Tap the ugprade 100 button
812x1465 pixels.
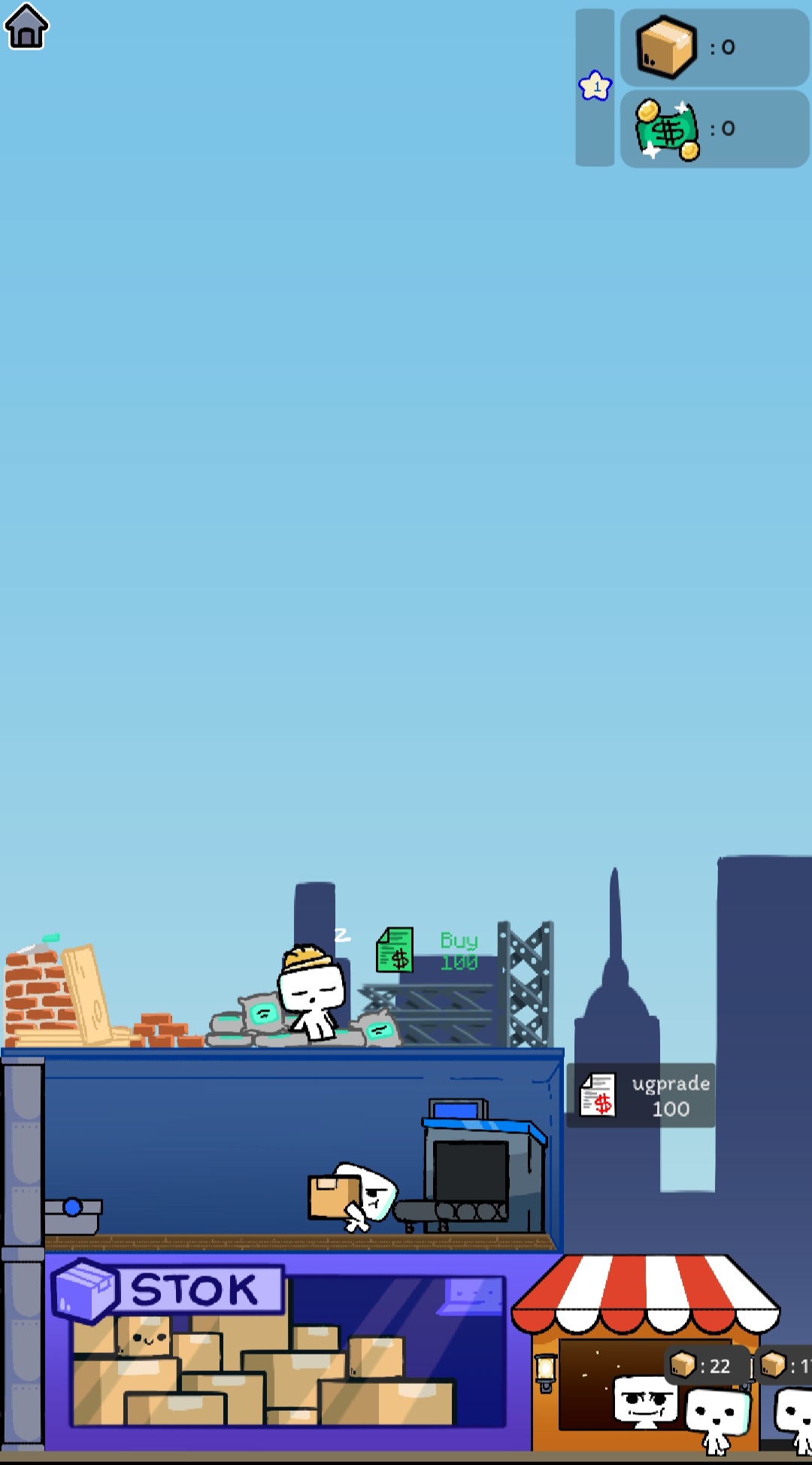(x=641, y=1095)
